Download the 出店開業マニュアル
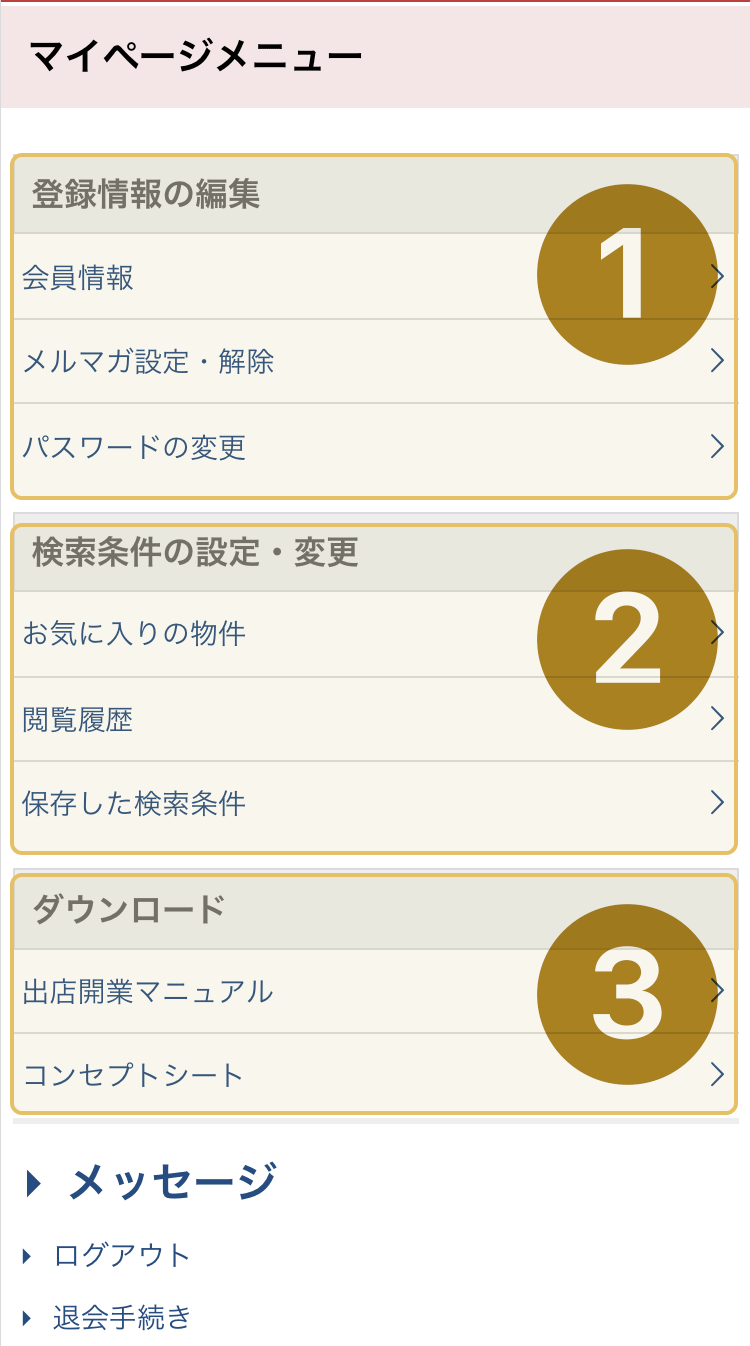This screenshot has height=1346, width=750. pyautogui.click(x=148, y=991)
